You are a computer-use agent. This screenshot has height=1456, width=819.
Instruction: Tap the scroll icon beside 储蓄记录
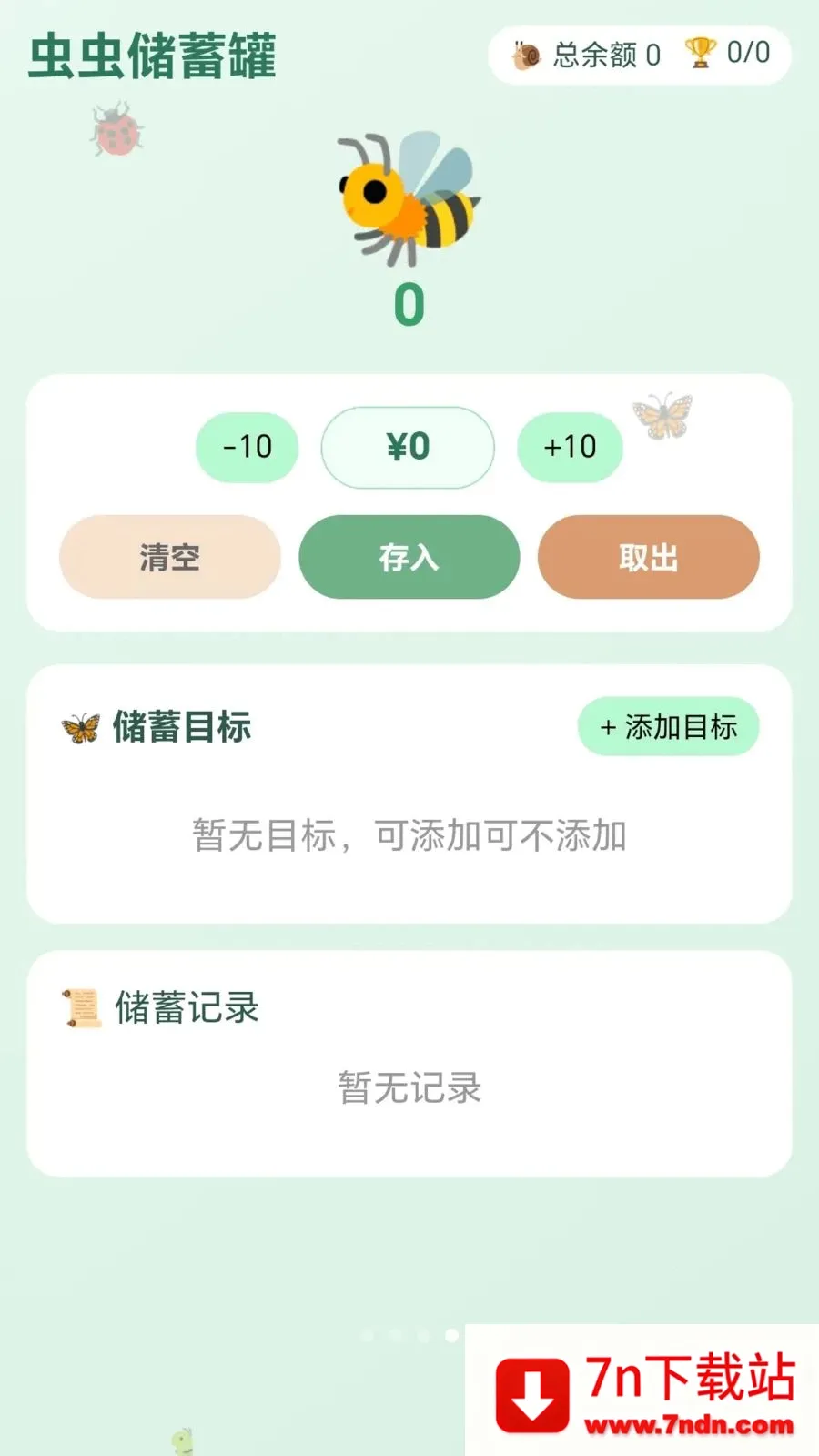81,1007
